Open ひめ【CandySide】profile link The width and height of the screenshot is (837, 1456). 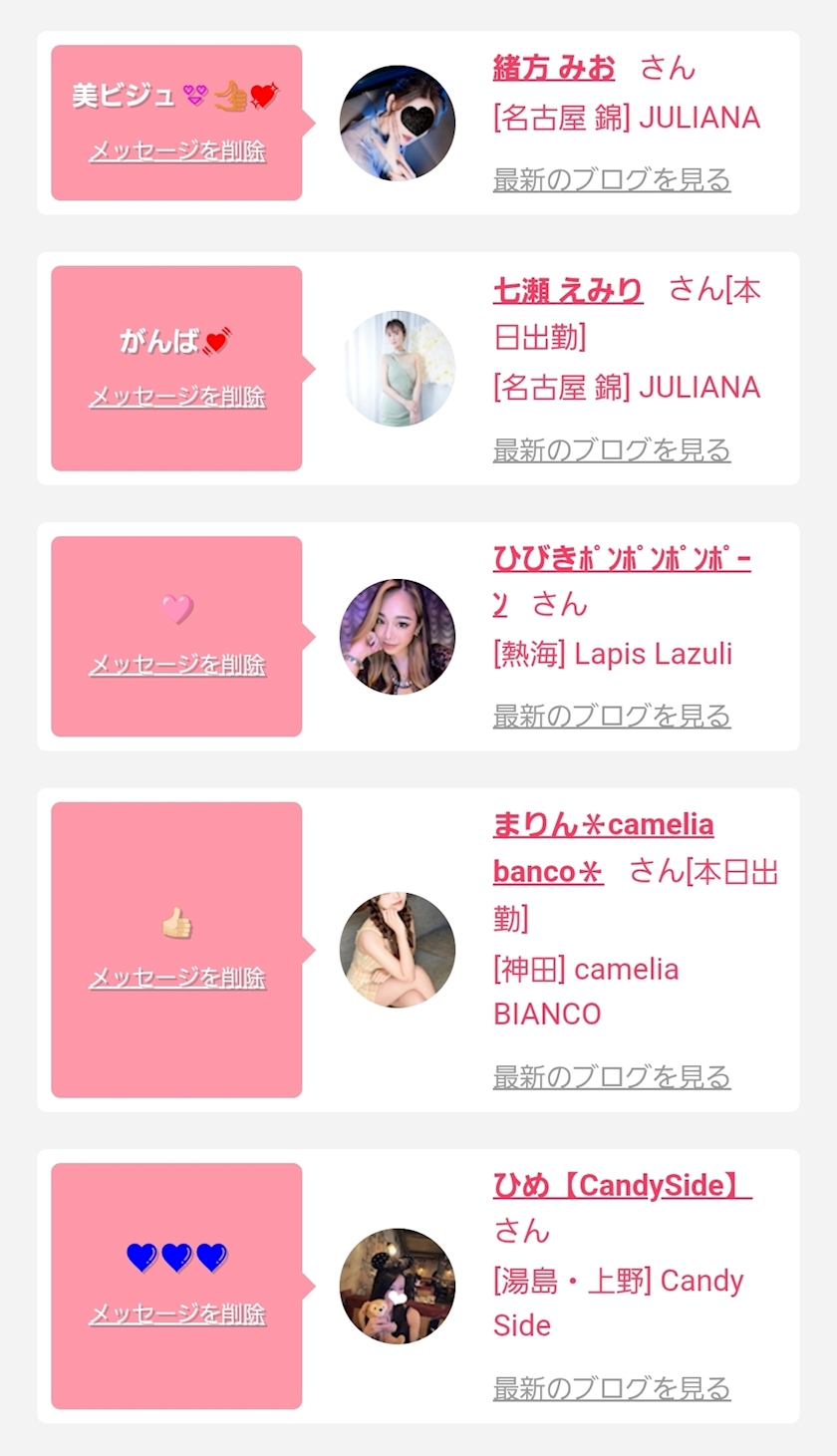click(623, 1185)
